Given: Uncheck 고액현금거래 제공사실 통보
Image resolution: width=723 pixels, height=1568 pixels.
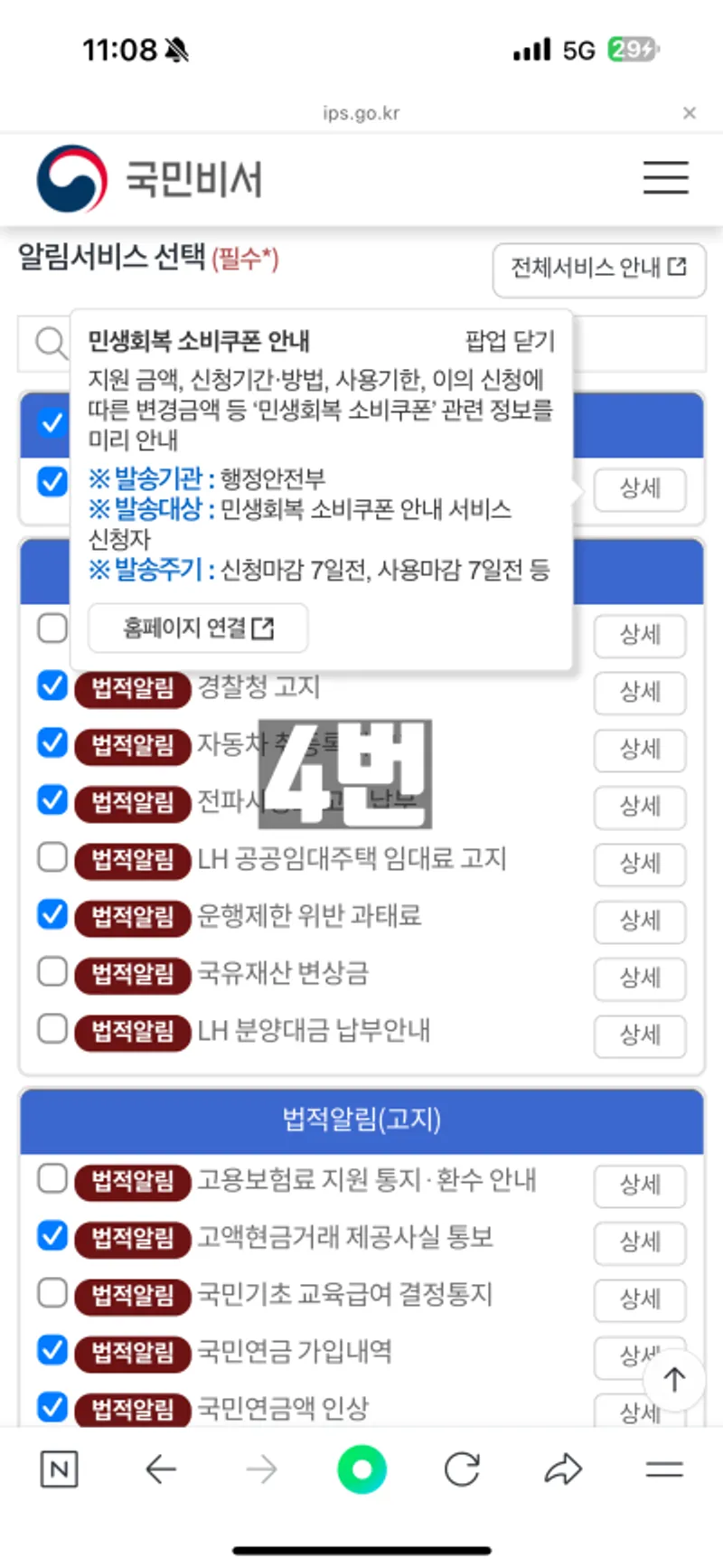Looking at the screenshot, I should 52,1235.
